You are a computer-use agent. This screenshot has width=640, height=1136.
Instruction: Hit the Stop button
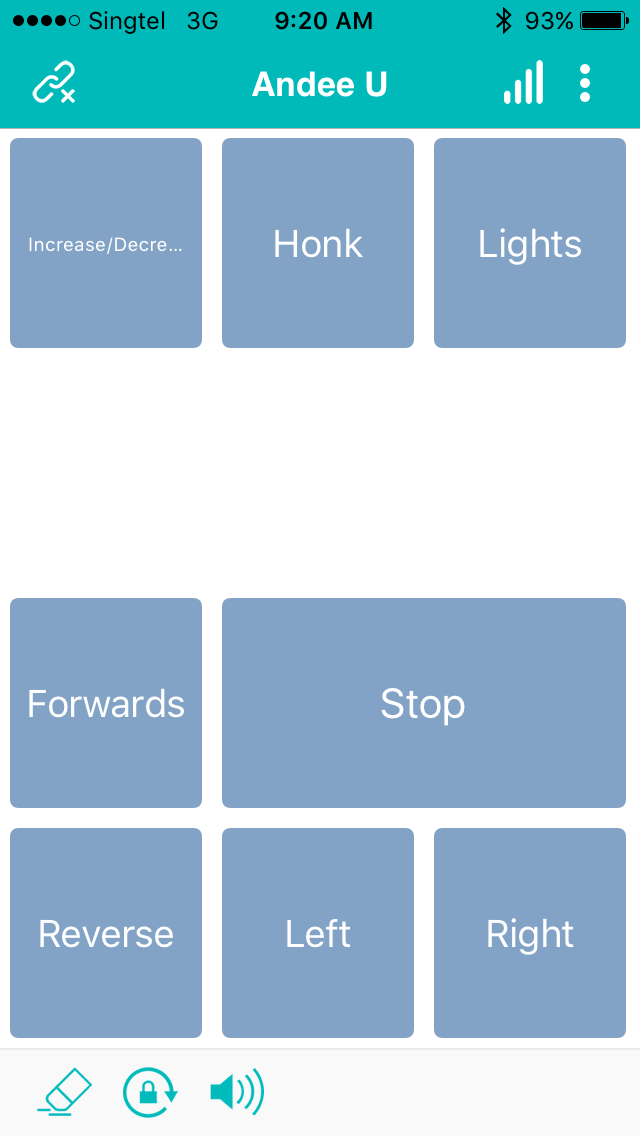pyautogui.click(x=424, y=703)
